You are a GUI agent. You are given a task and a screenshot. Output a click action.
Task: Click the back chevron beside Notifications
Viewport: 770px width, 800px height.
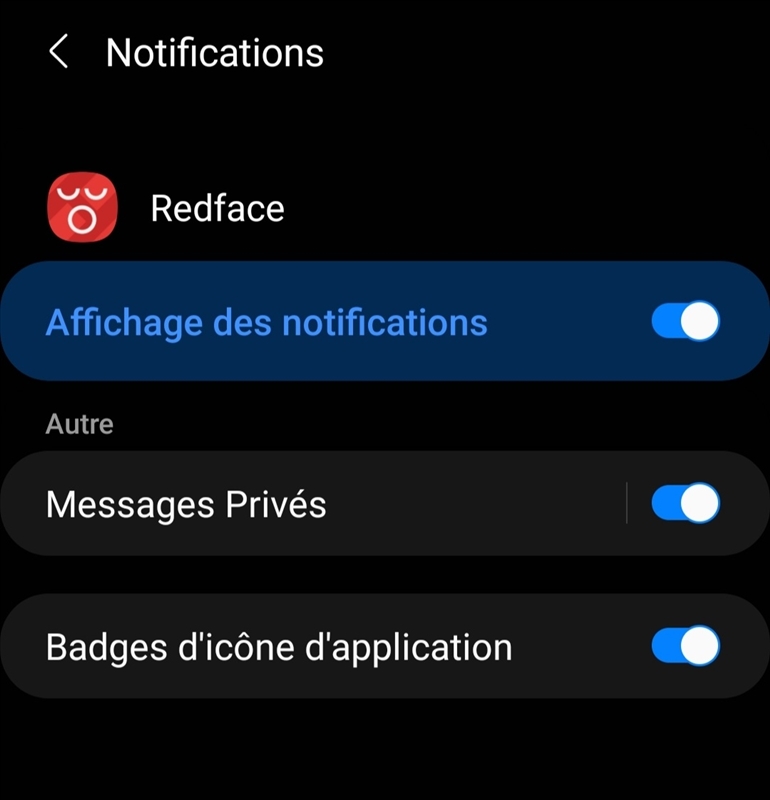tap(60, 52)
